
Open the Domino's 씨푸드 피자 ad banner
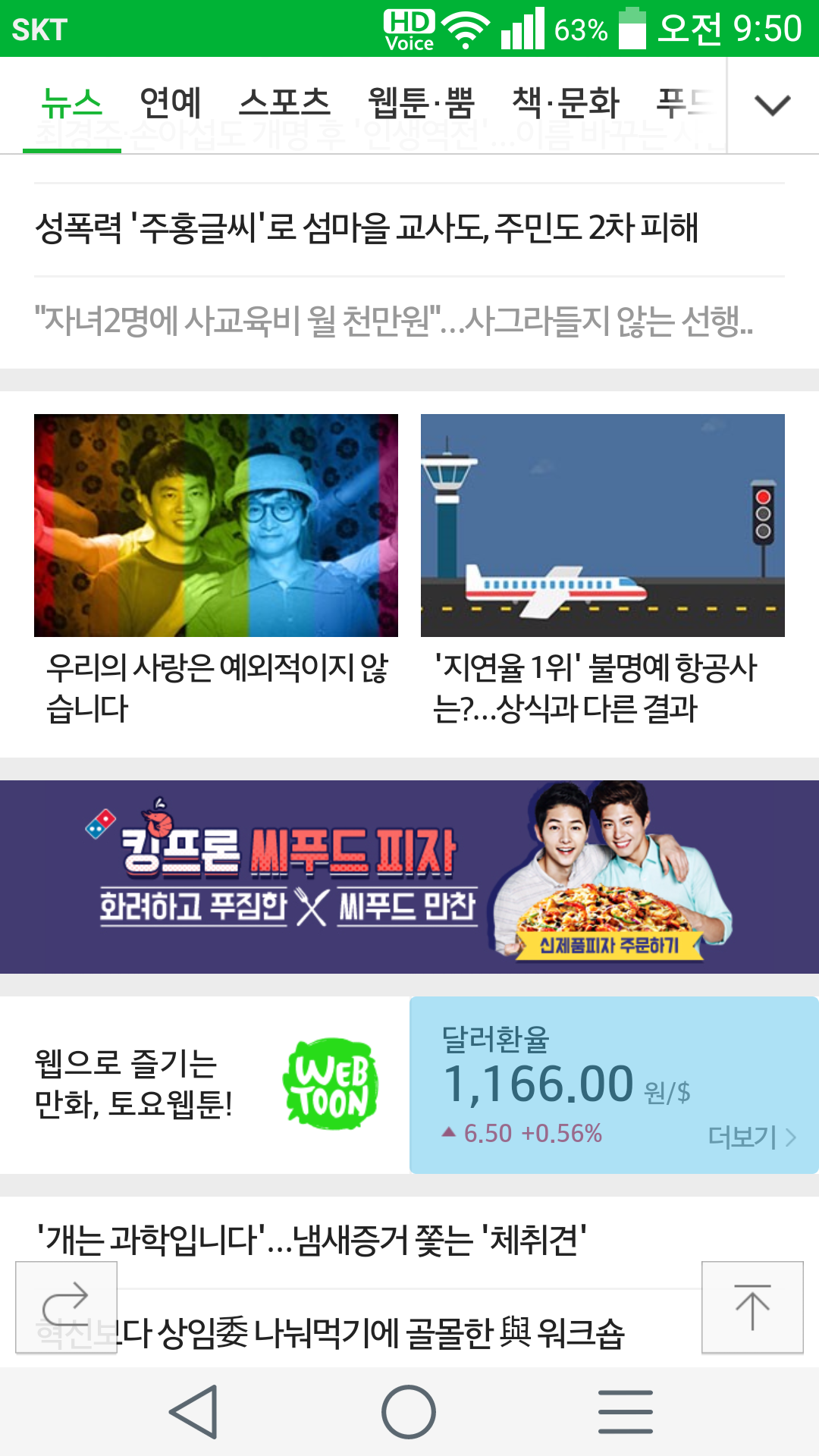(x=409, y=877)
